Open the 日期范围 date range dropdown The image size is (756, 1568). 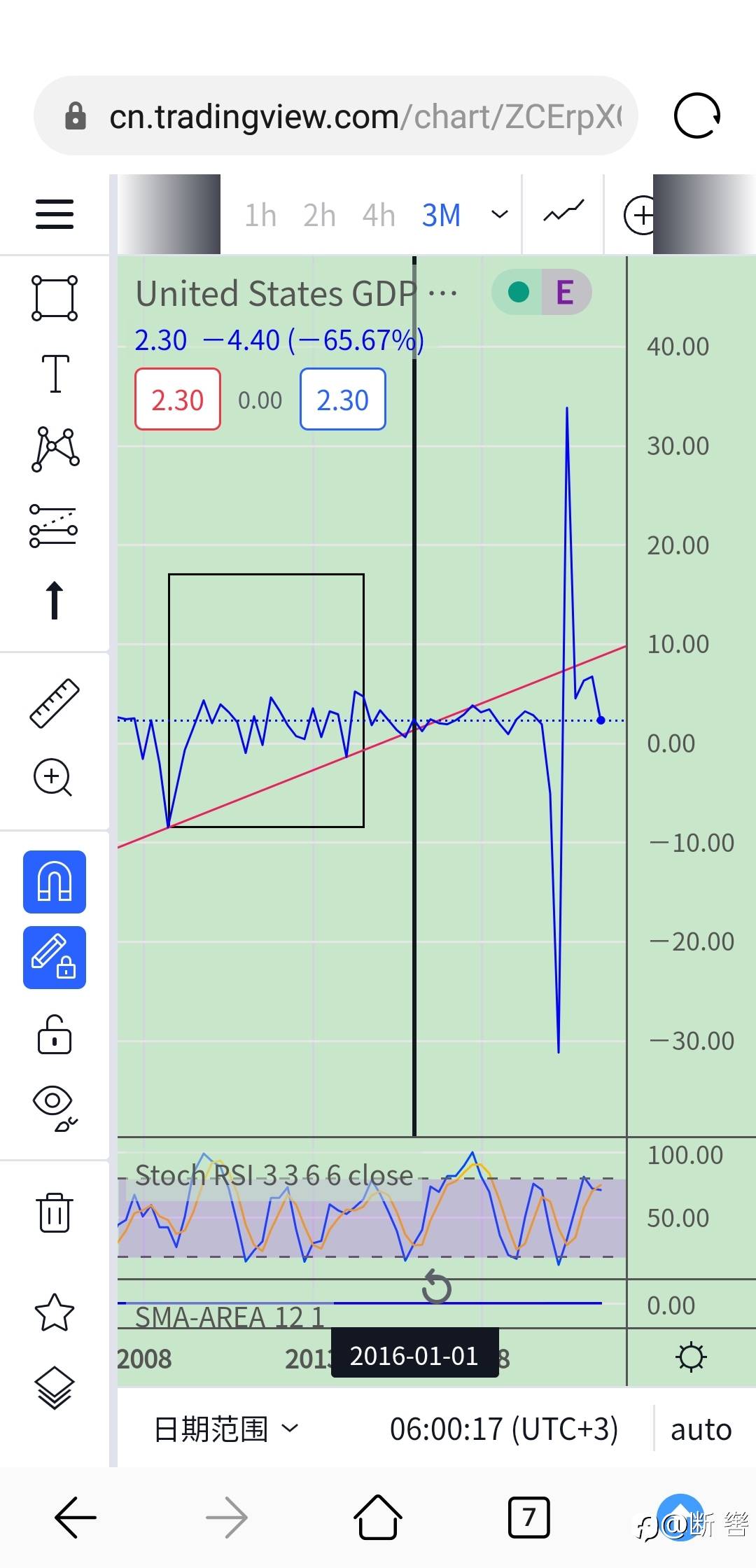[x=225, y=1429]
